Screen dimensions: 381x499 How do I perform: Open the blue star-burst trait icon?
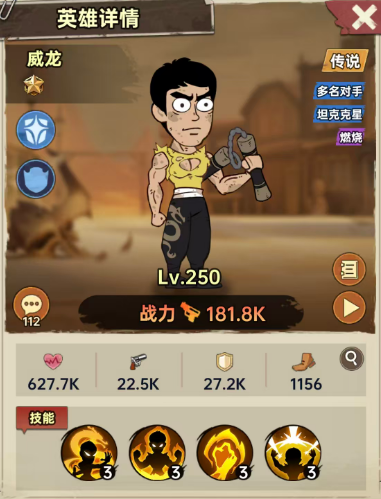click(36, 130)
